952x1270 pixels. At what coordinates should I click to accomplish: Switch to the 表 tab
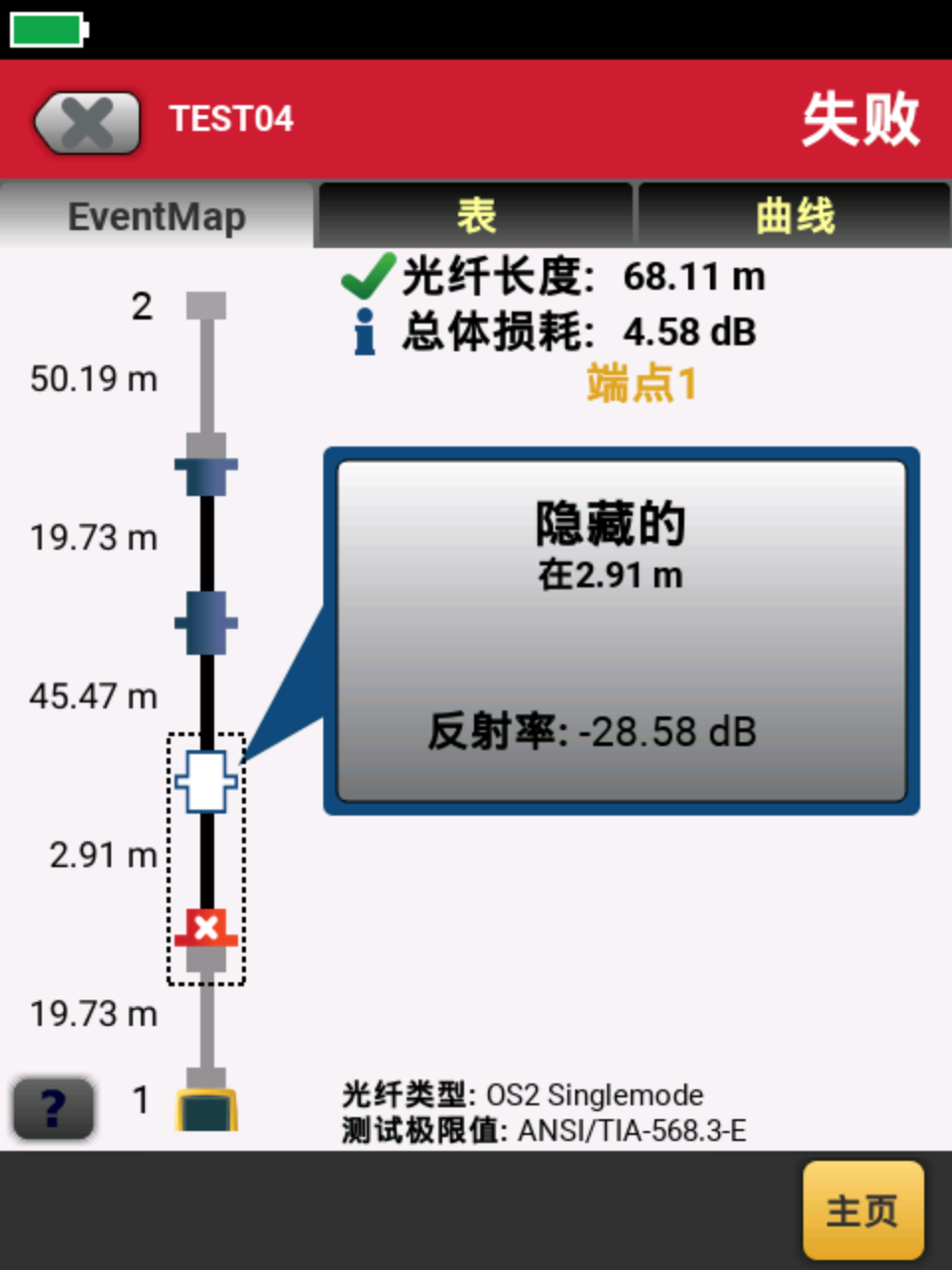coord(475,215)
